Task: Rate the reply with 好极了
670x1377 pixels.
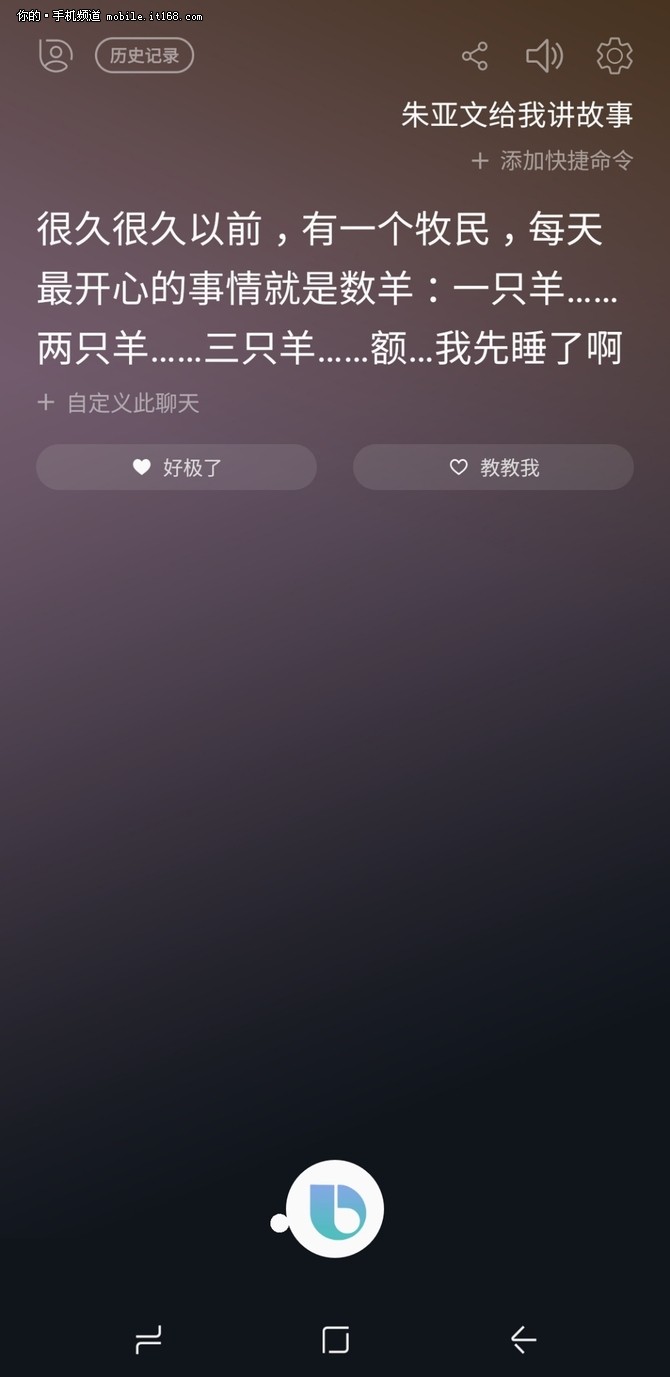Action: click(x=177, y=467)
